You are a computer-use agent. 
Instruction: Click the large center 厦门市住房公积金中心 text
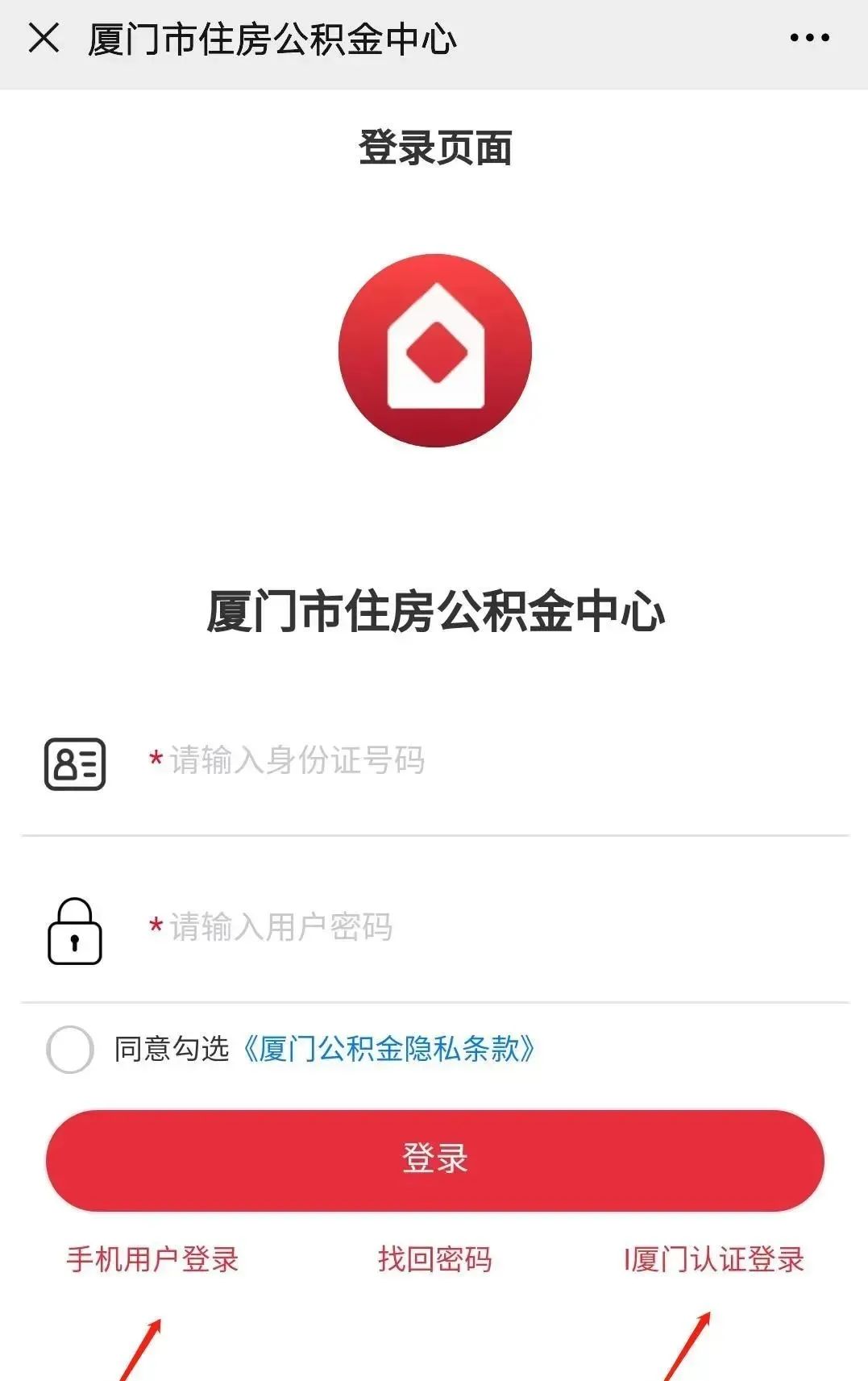tap(434, 613)
